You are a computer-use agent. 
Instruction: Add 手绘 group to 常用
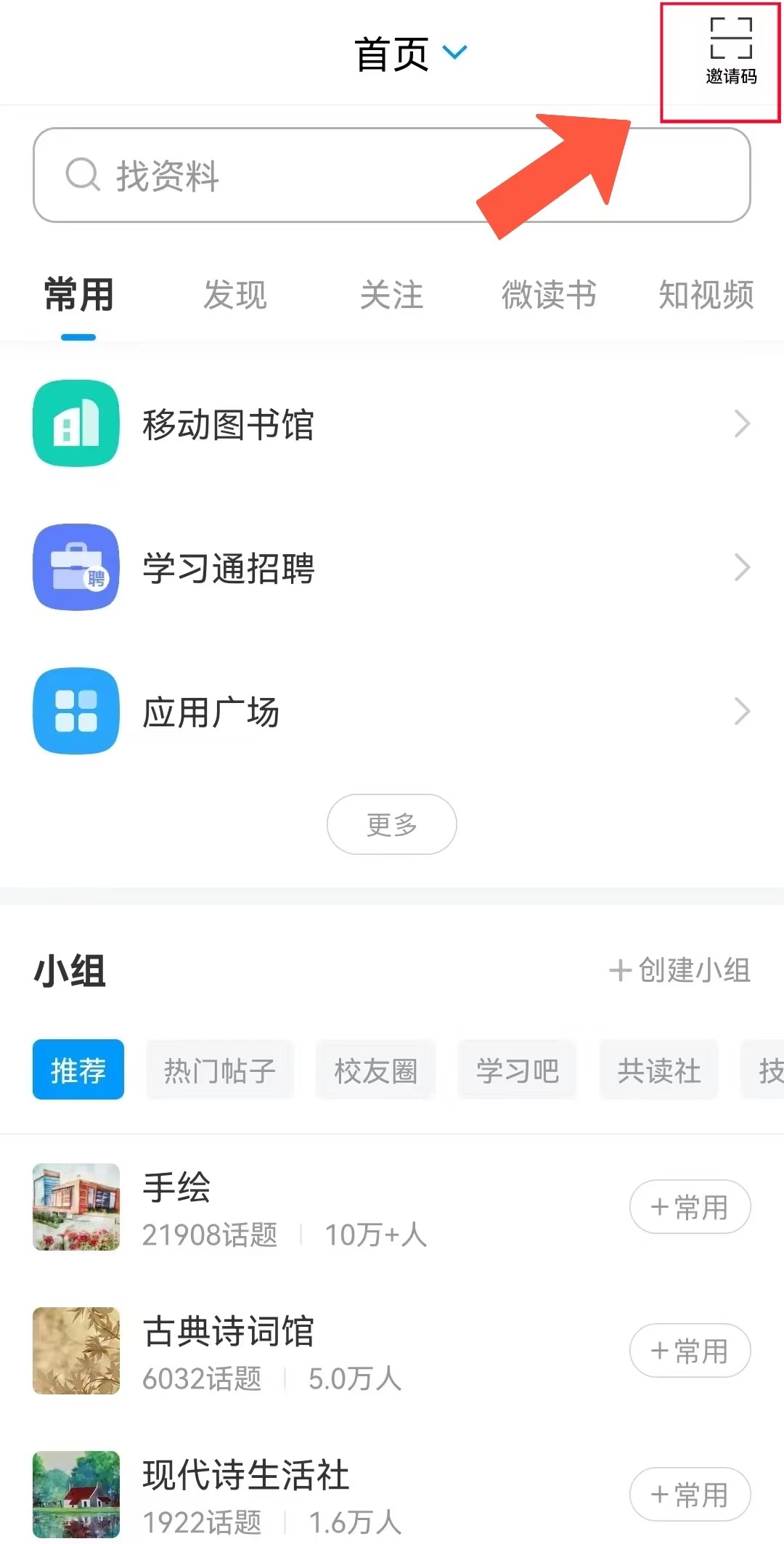coord(690,1207)
